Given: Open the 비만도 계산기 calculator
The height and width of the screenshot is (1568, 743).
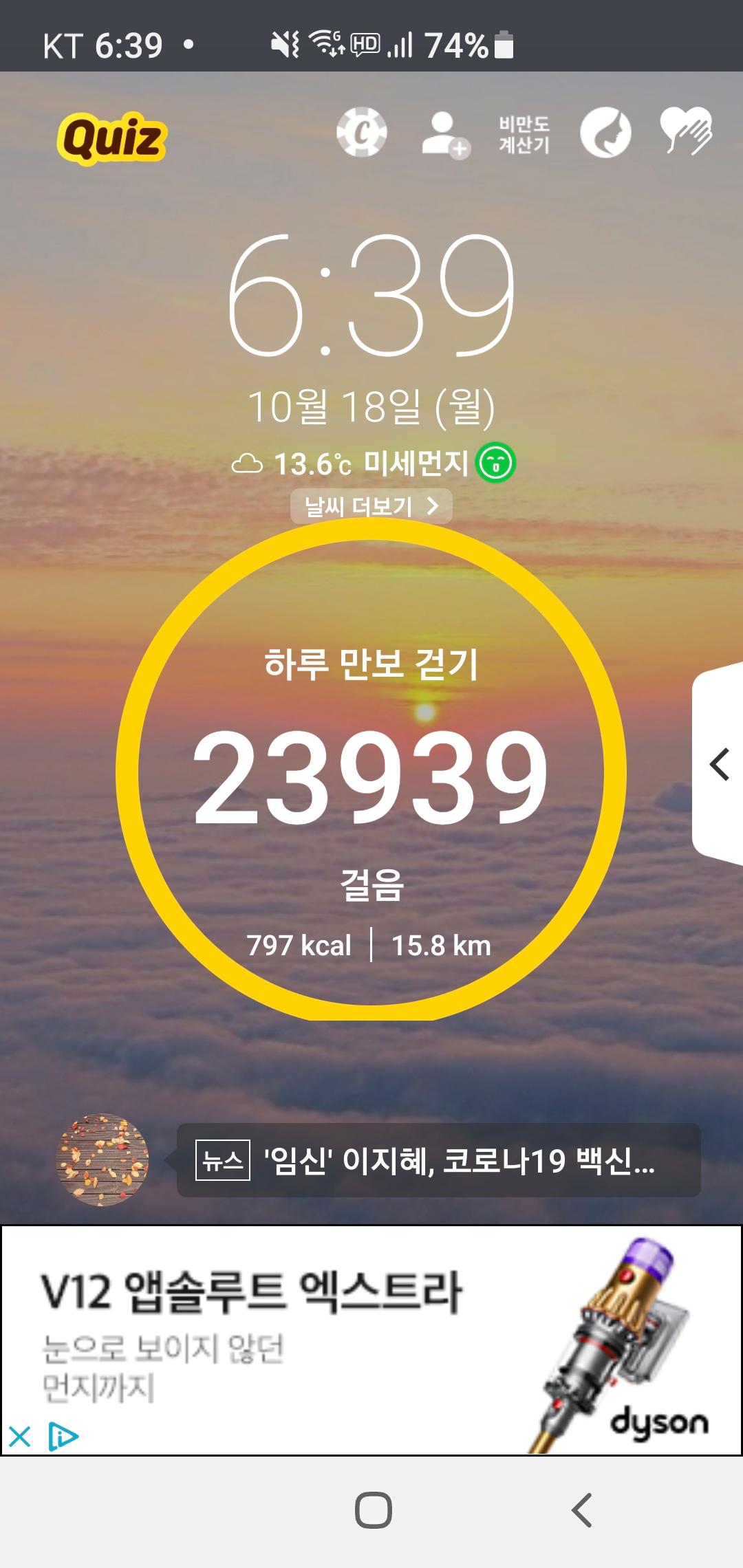Looking at the screenshot, I should (x=524, y=135).
